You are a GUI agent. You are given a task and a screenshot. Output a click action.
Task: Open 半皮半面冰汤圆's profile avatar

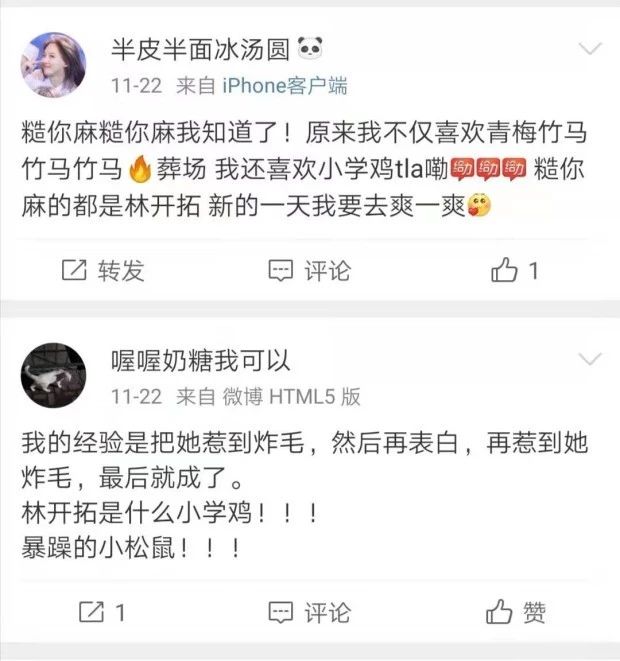[55, 65]
